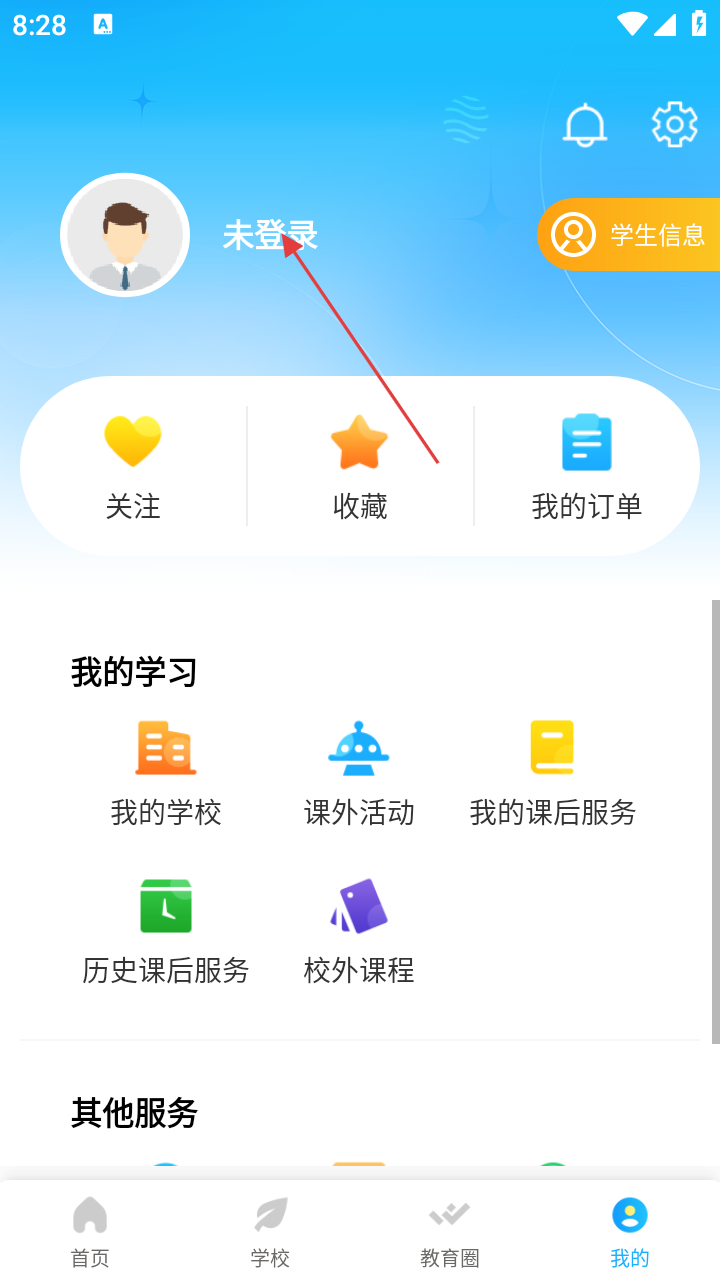Open 关注 followed items
This screenshot has height=1280, width=720.
pos(133,466)
